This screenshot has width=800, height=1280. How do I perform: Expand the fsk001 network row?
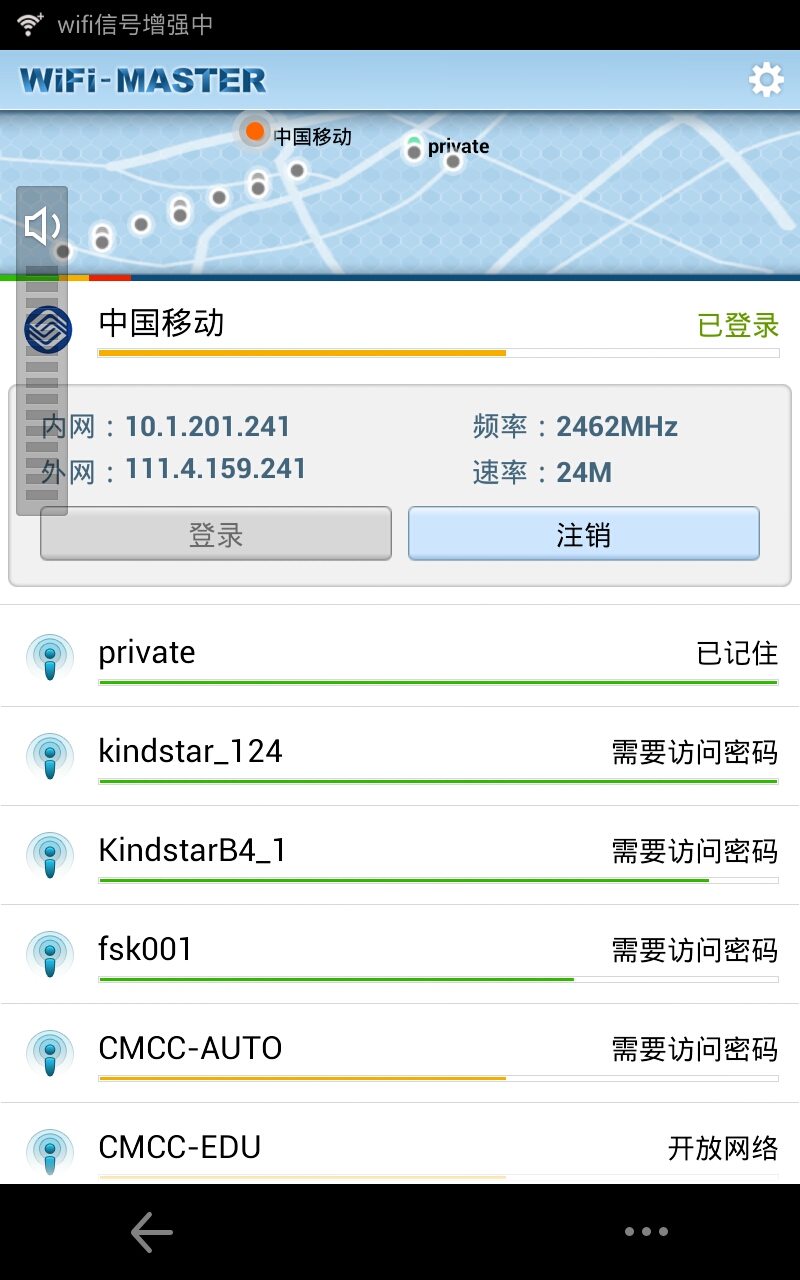tap(400, 952)
